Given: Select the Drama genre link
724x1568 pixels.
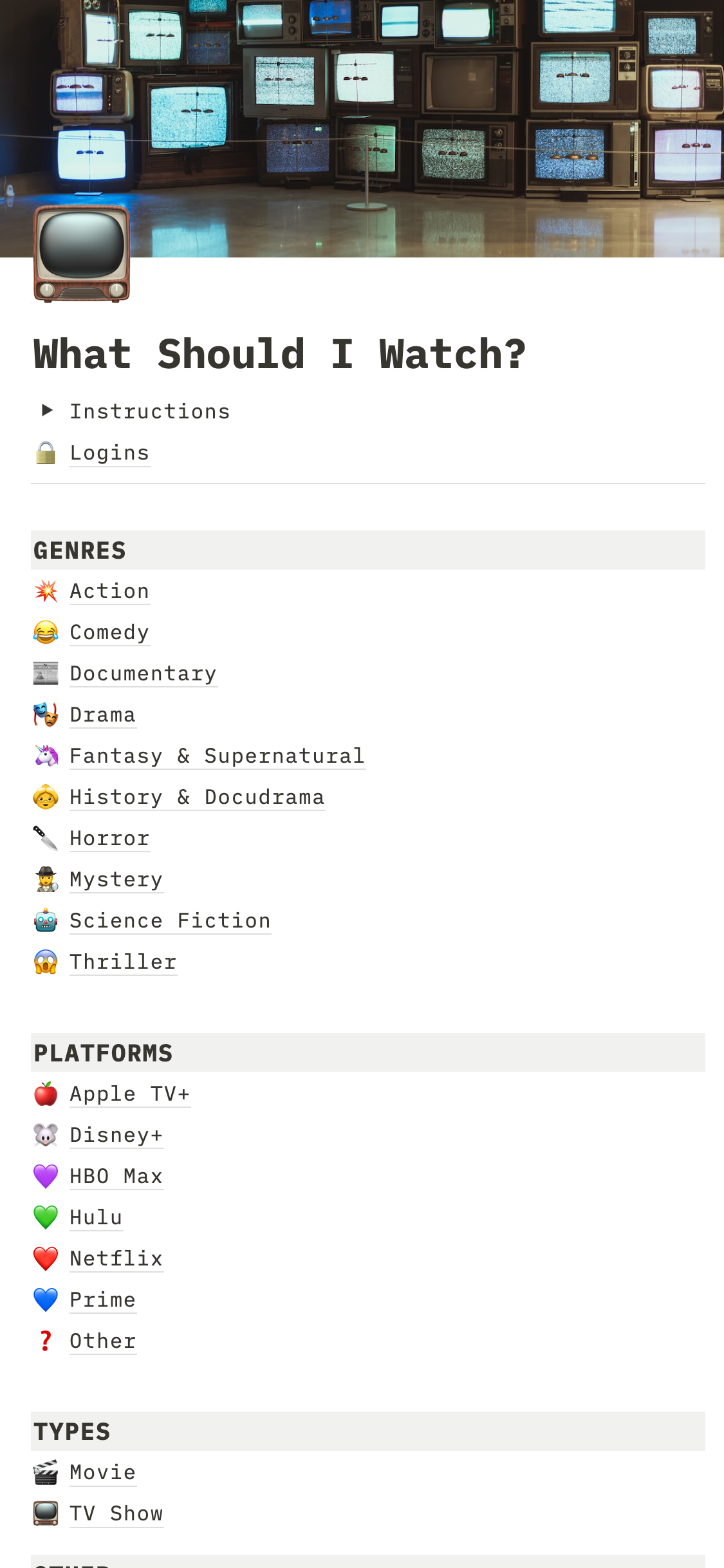Looking at the screenshot, I should pos(103,714).
